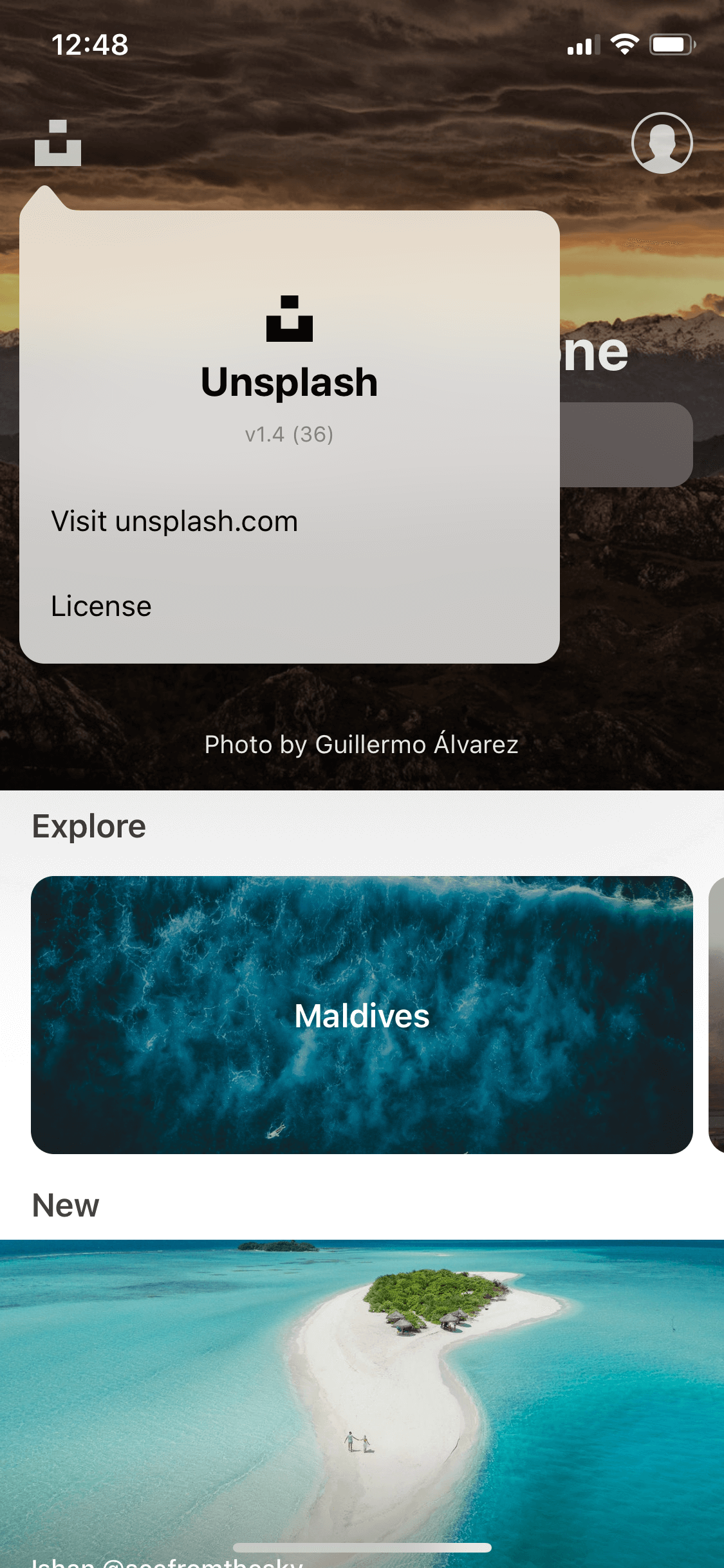This screenshot has height=1568, width=724.
Task: Open the Maldives explore card
Action: [362, 1014]
